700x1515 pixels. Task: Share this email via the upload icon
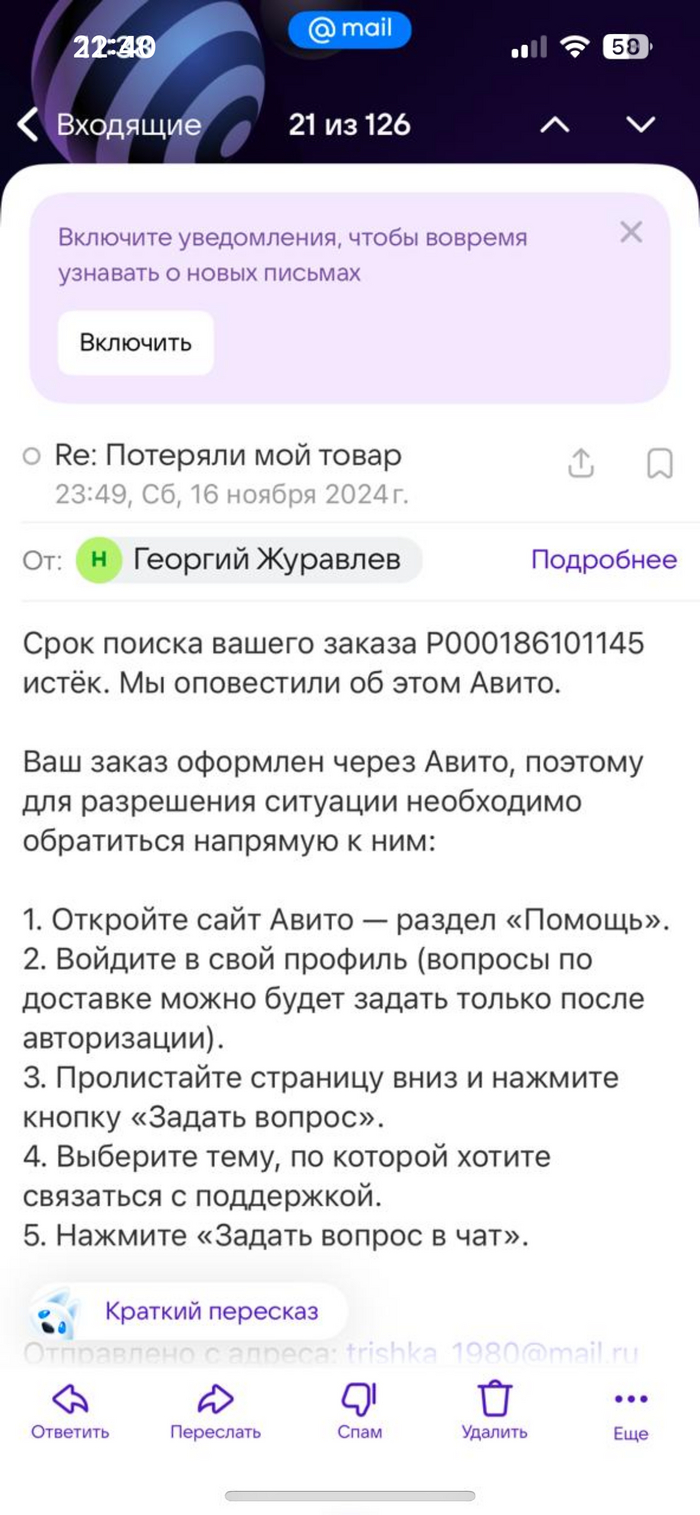tap(581, 463)
